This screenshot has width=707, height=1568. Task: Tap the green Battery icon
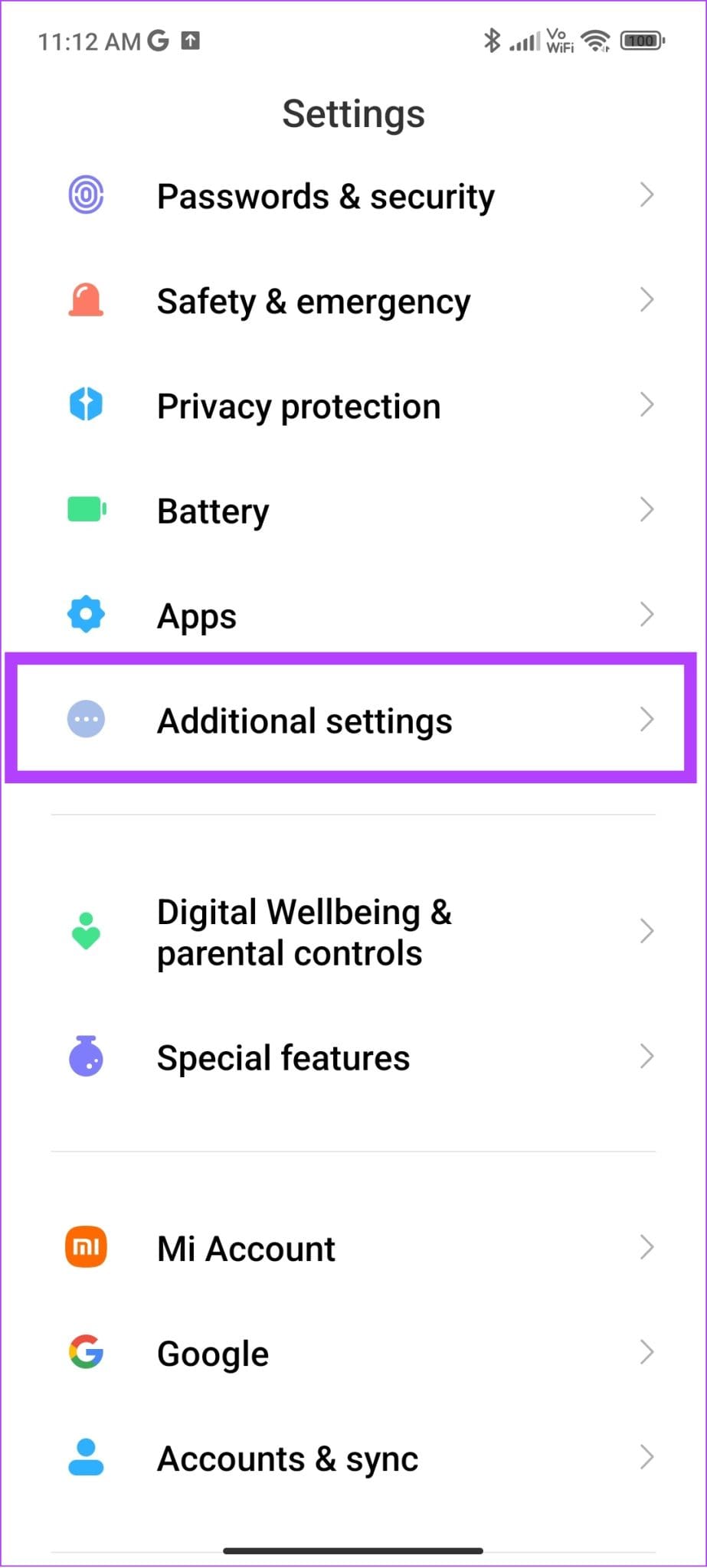click(x=85, y=509)
